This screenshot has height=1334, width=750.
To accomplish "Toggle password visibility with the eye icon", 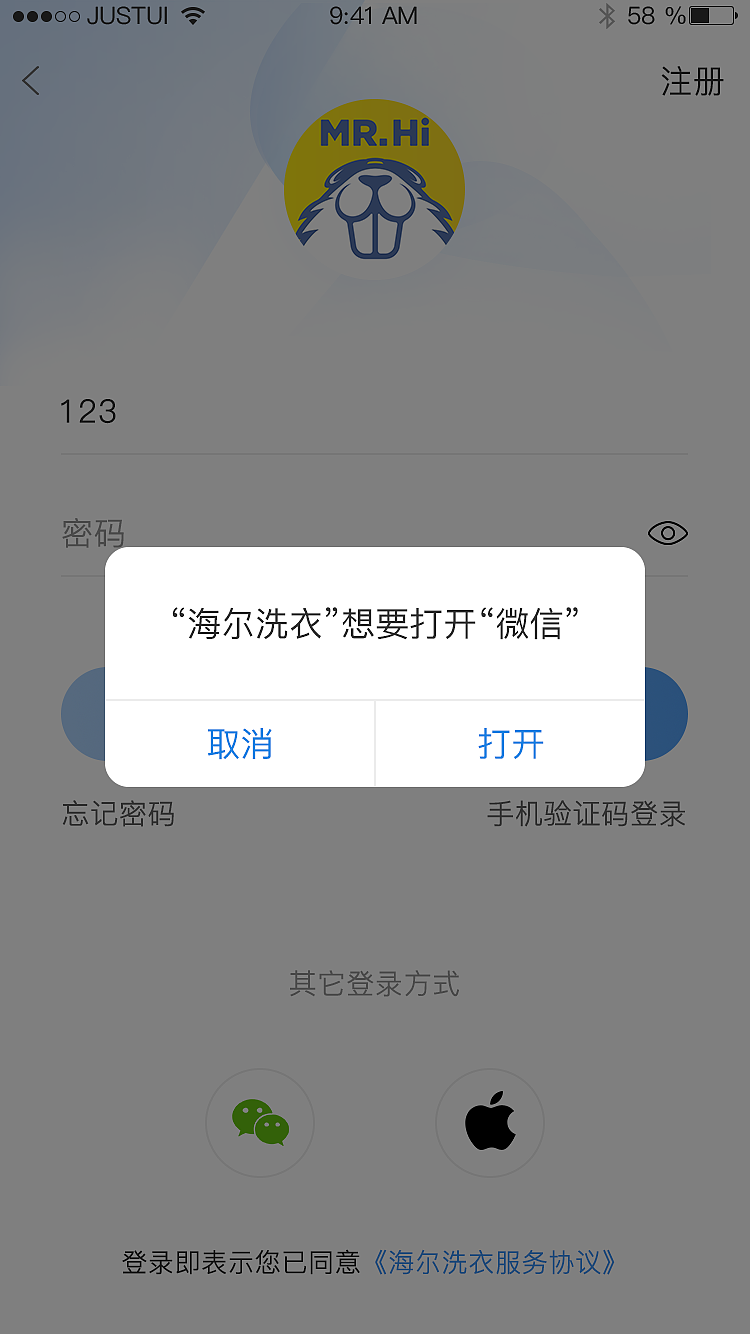I will (x=668, y=533).
